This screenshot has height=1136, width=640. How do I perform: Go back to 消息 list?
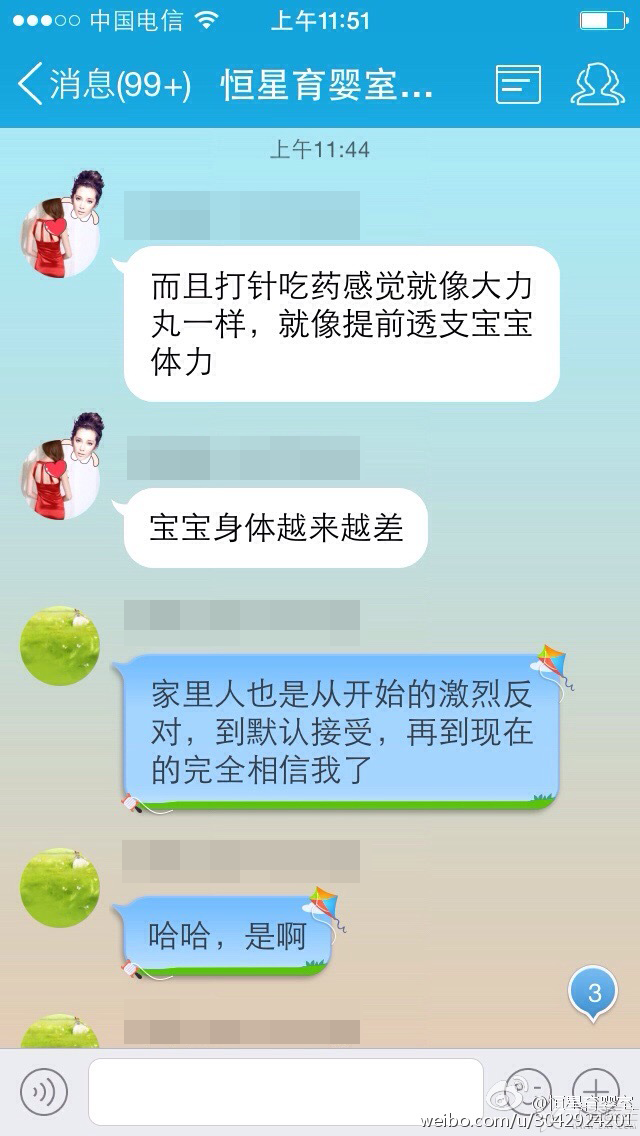[100, 84]
